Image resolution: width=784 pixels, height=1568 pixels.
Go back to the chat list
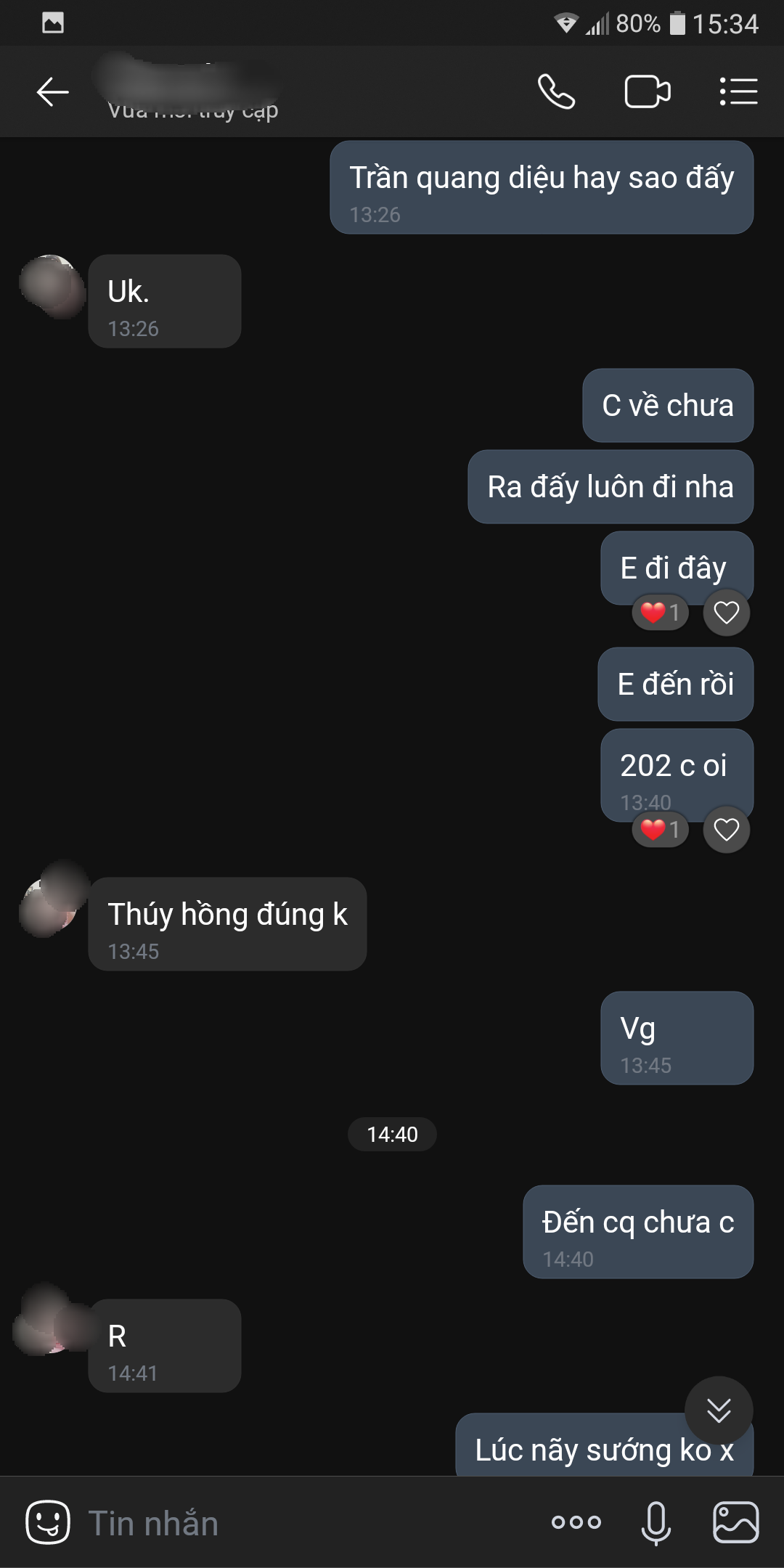[52, 92]
